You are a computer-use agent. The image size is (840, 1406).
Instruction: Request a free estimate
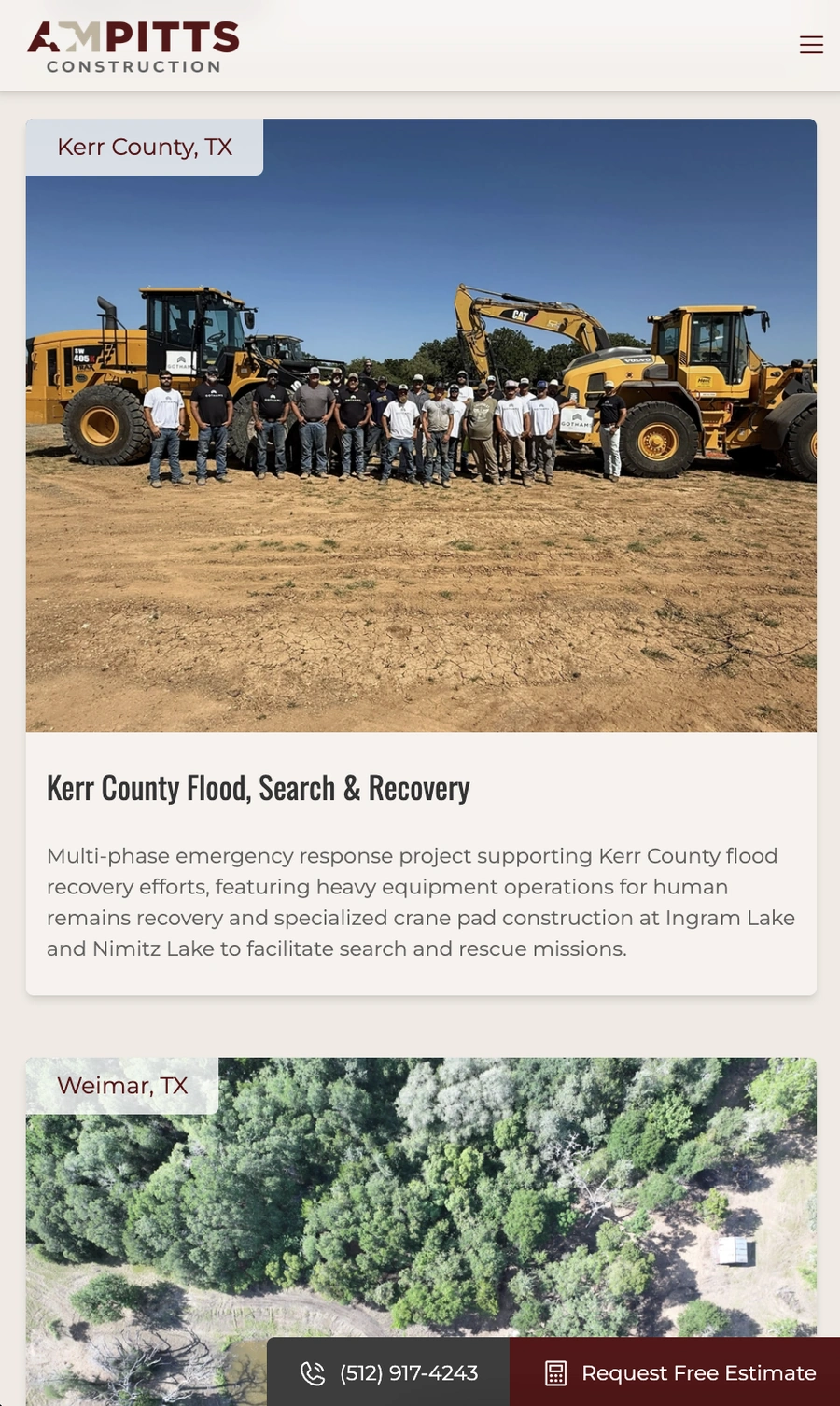coord(679,1372)
